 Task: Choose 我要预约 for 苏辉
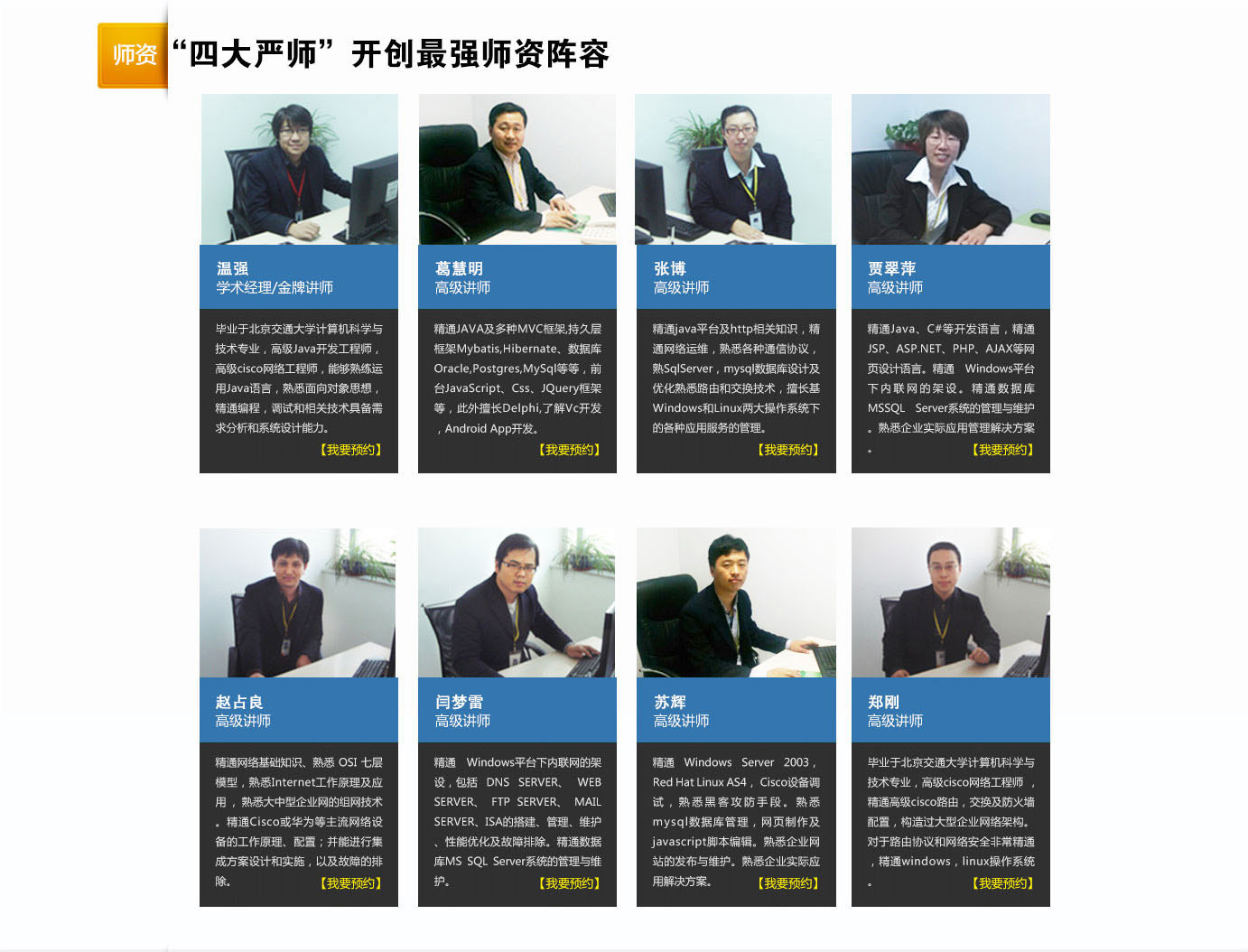788,883
